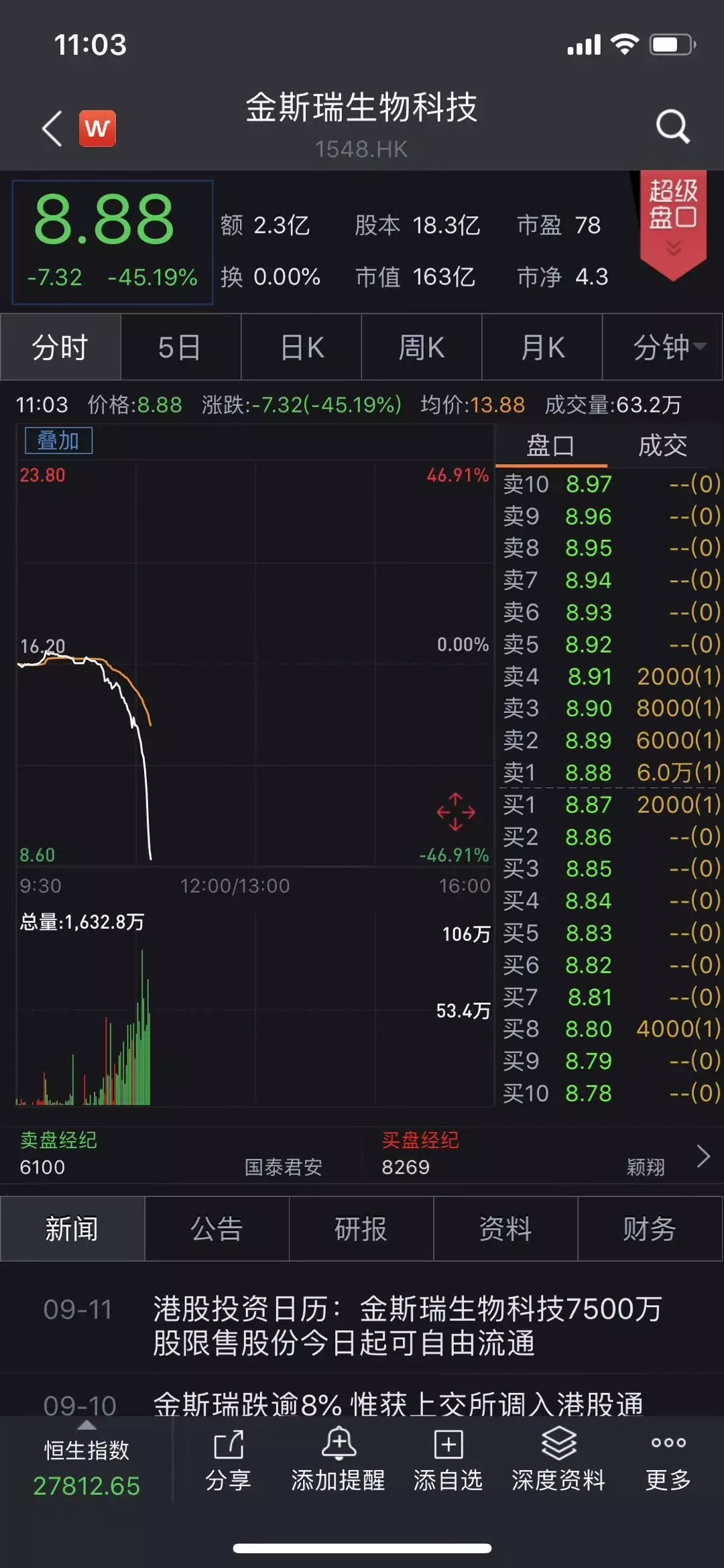Tap the 叠加 overlay button
This screenshot has width=724, height=1568.
[58, 441]
